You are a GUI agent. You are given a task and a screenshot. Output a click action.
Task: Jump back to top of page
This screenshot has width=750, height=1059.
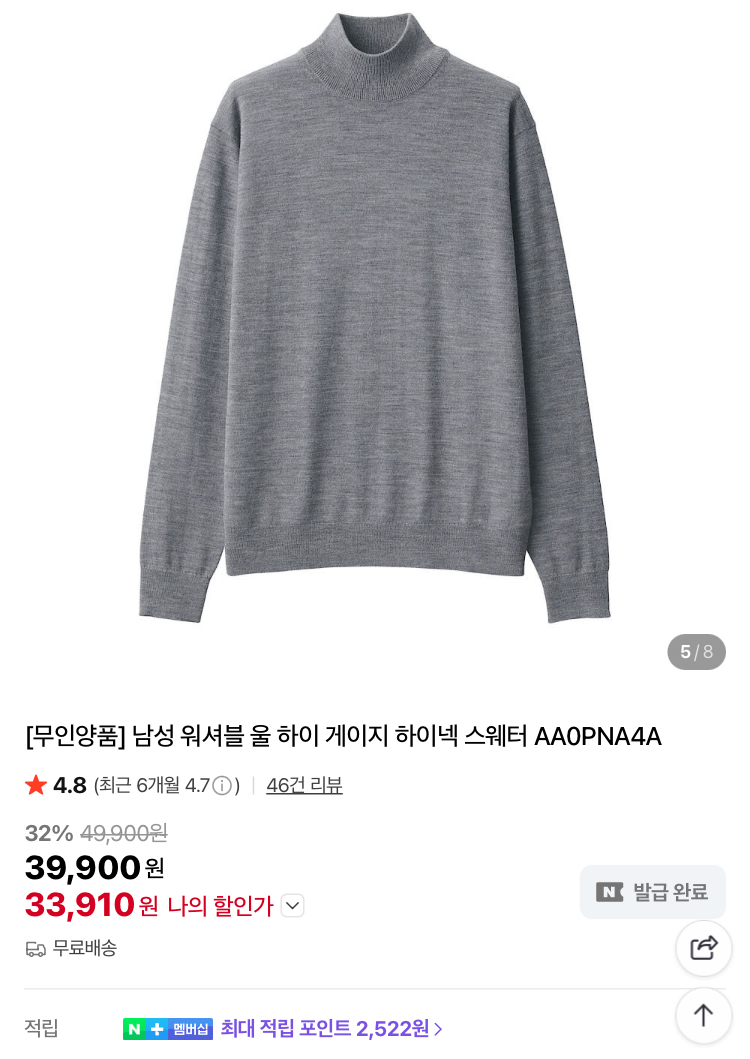click(704, 1015)
